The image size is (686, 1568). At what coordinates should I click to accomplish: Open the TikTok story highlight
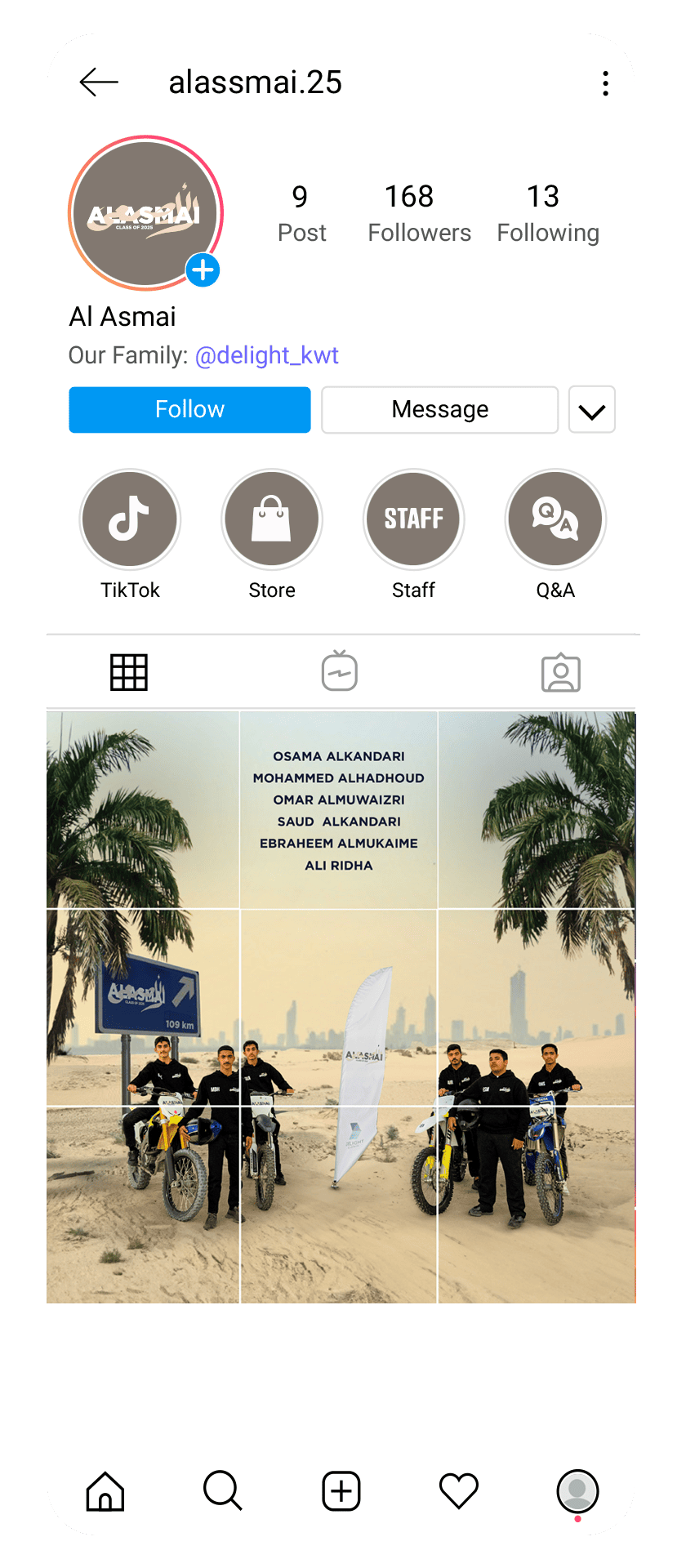tap(130, 519)
